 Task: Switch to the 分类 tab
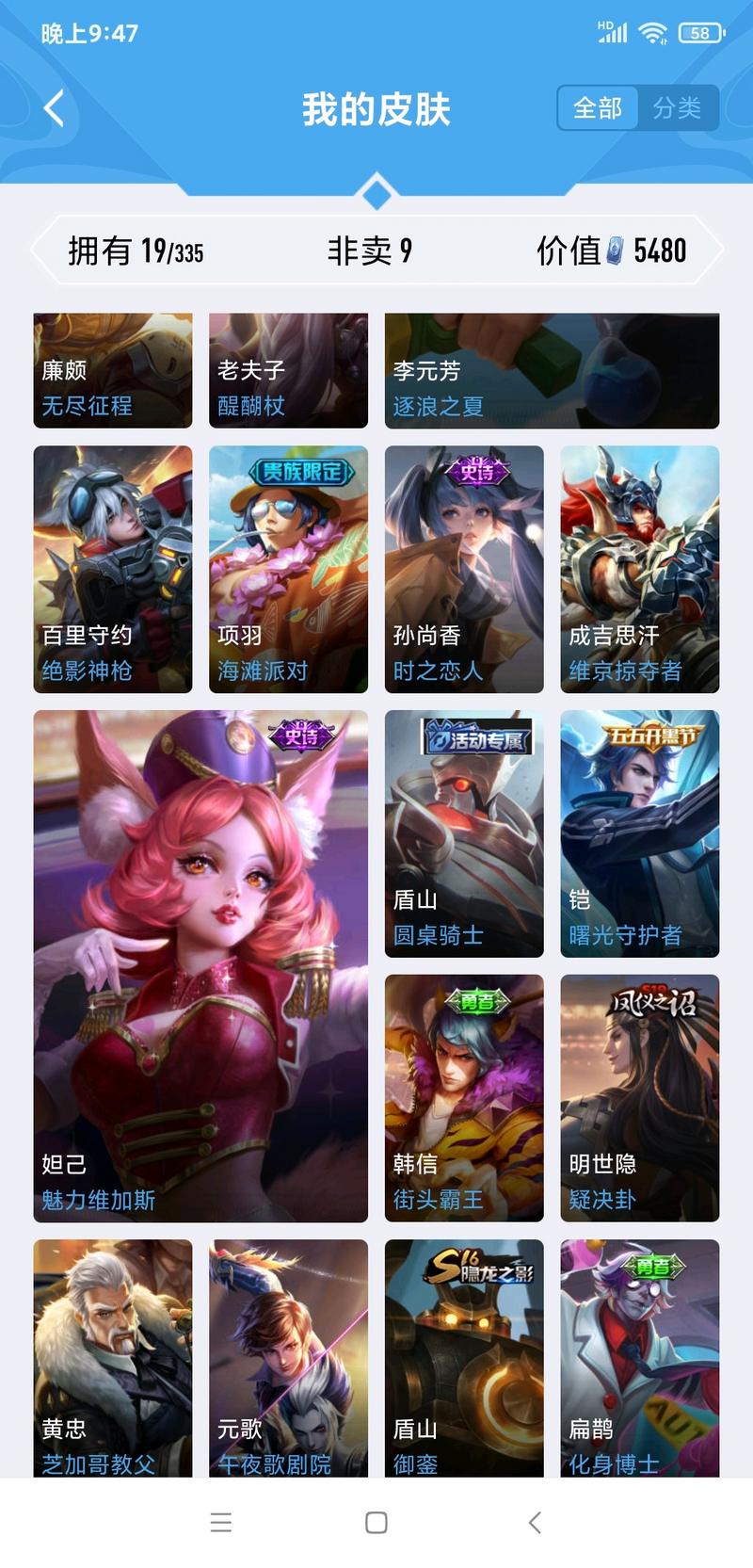click(x=677, y=108)
